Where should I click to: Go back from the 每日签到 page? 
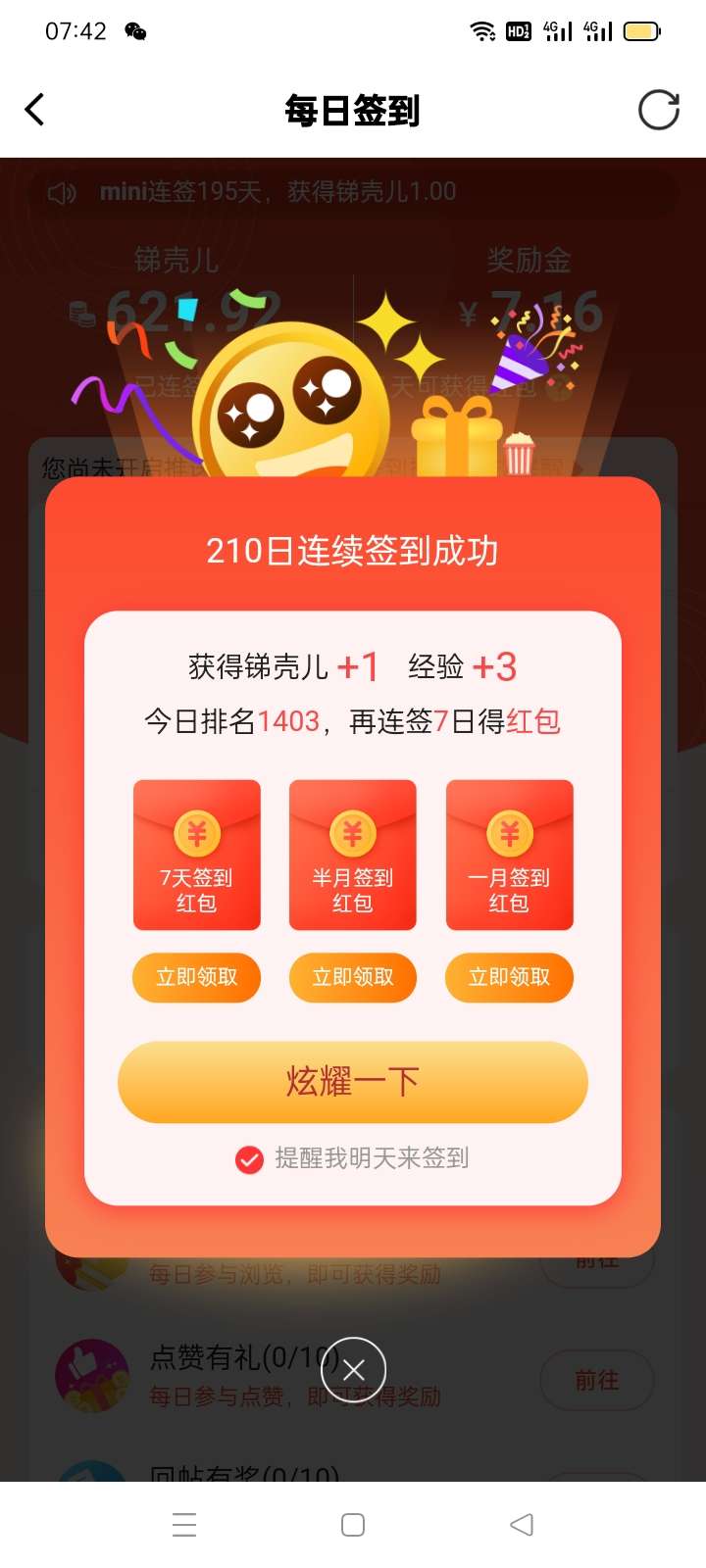[35, 110]
